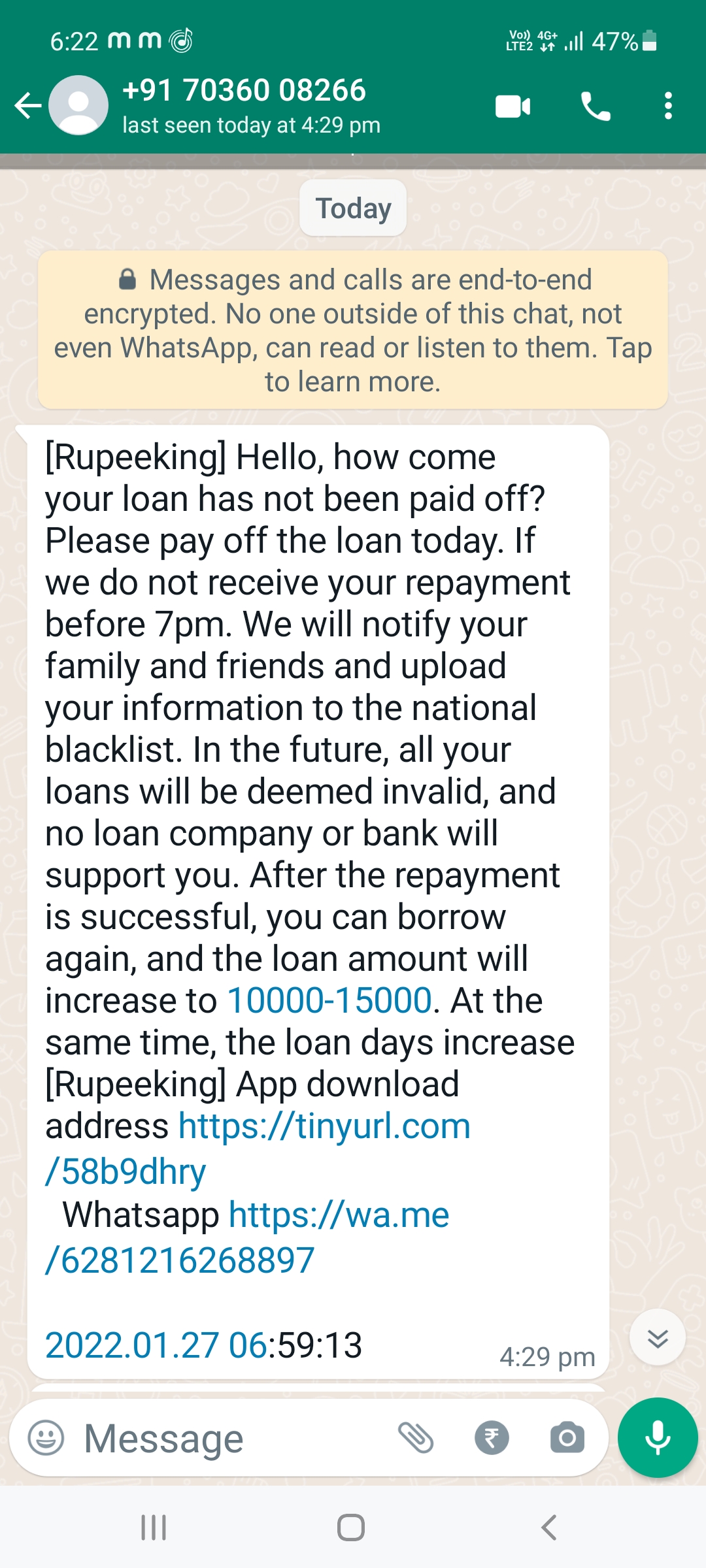Go to the phone's home screen
The image size is (706, 1568).
coord(351,1527)
